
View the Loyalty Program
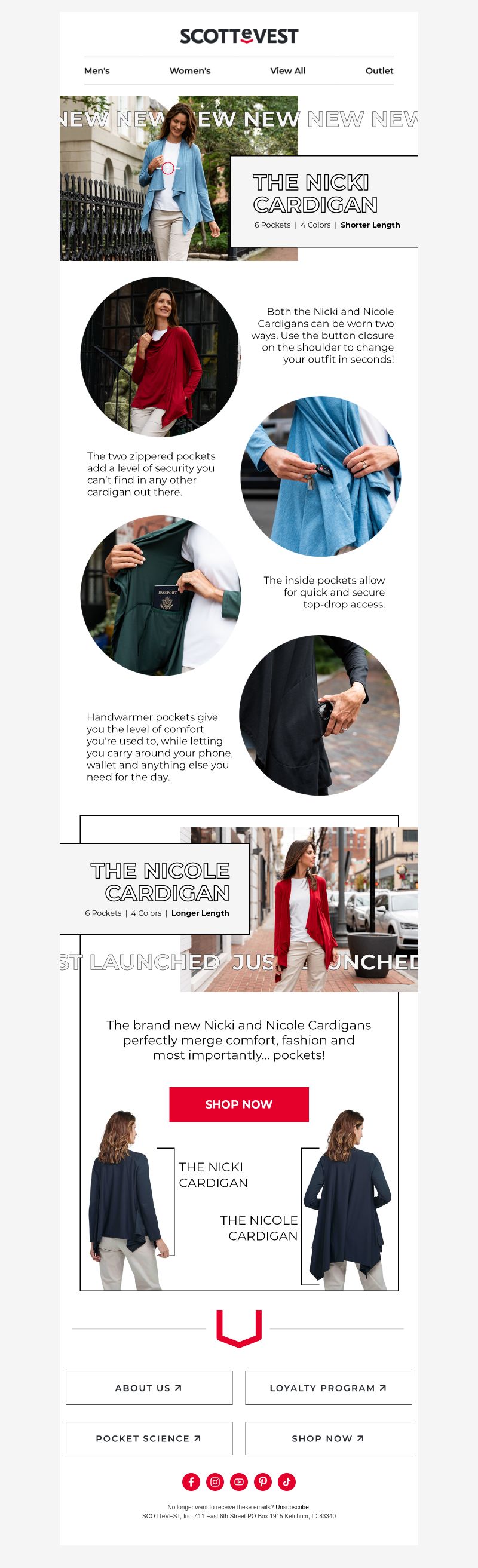pos(328,1388)
